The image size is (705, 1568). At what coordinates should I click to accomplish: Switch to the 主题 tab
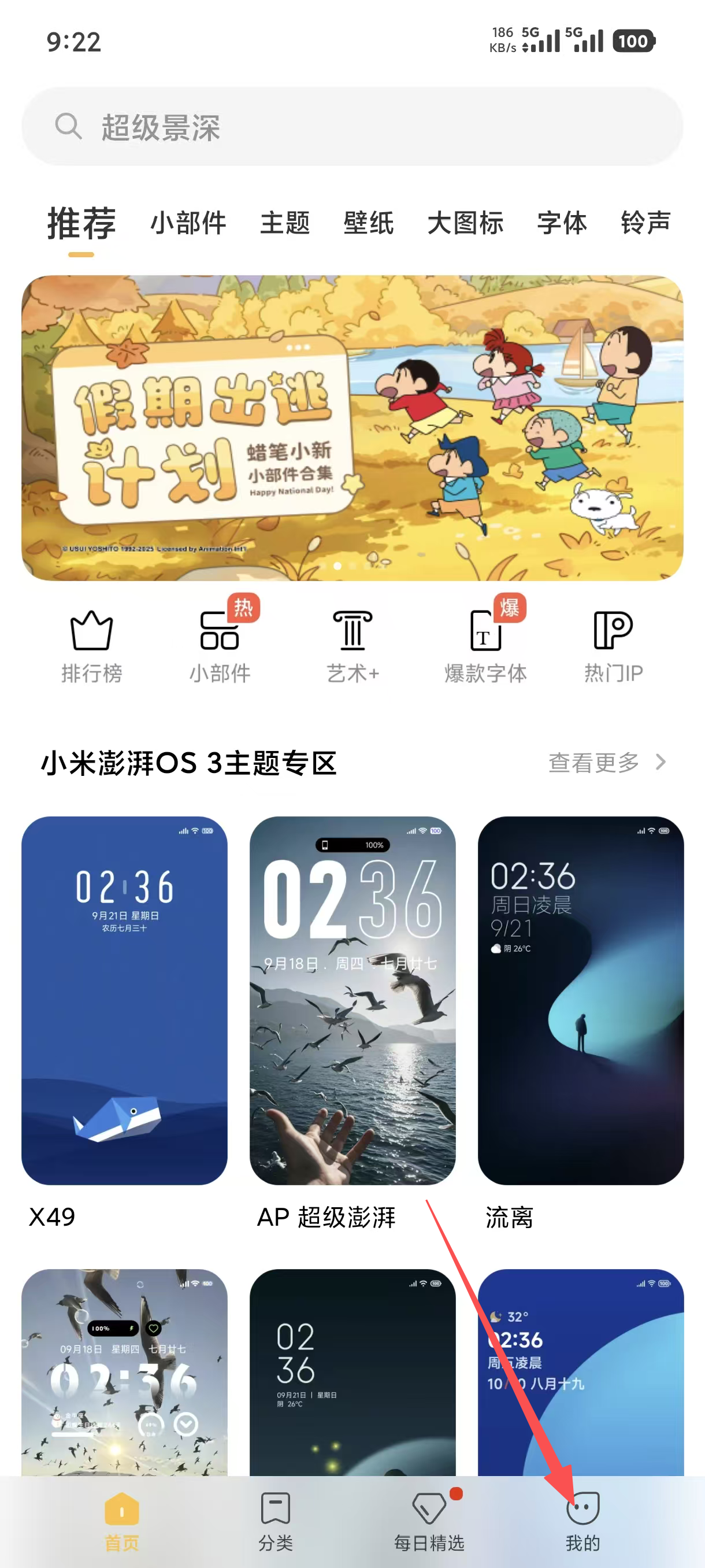click(285, 223)
